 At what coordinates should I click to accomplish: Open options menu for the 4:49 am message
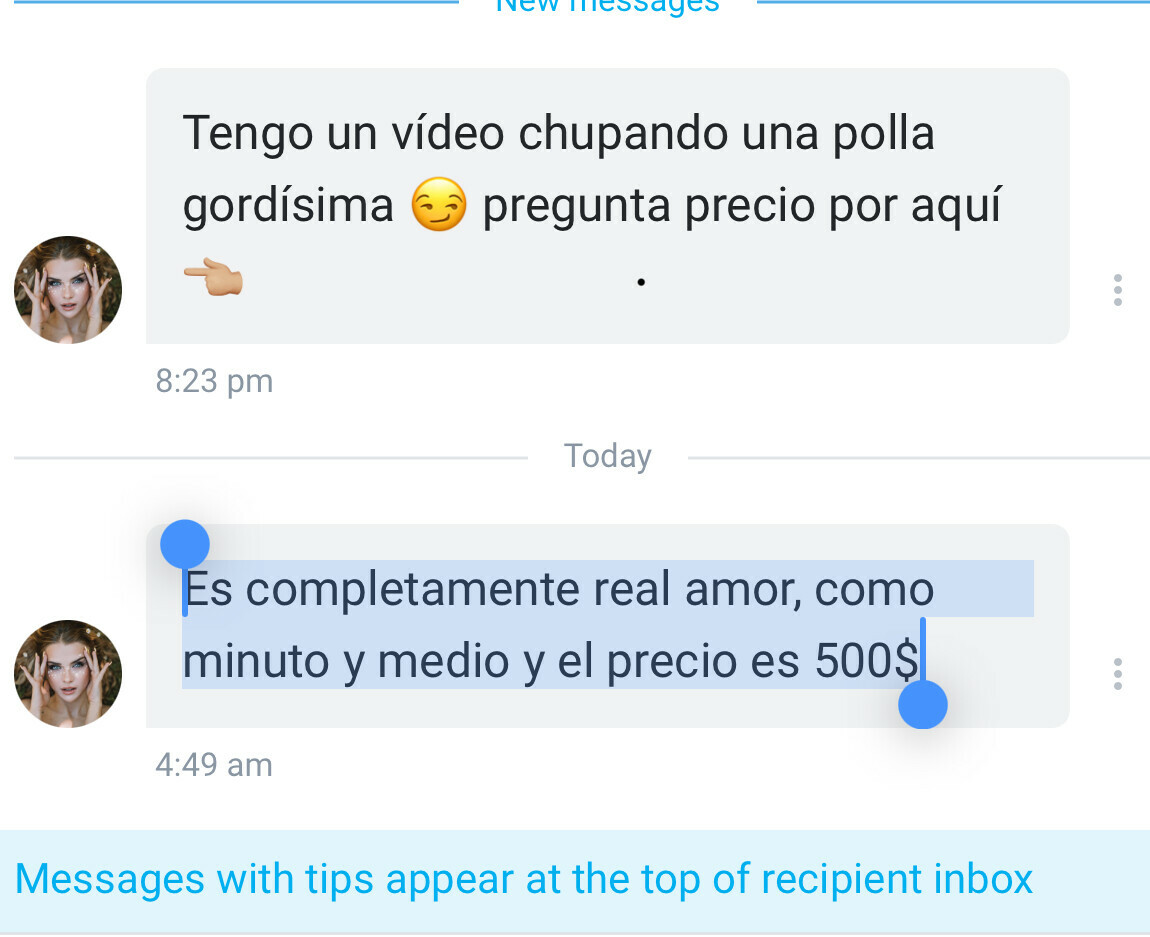pyautogui.click(x=1117, y=674)
